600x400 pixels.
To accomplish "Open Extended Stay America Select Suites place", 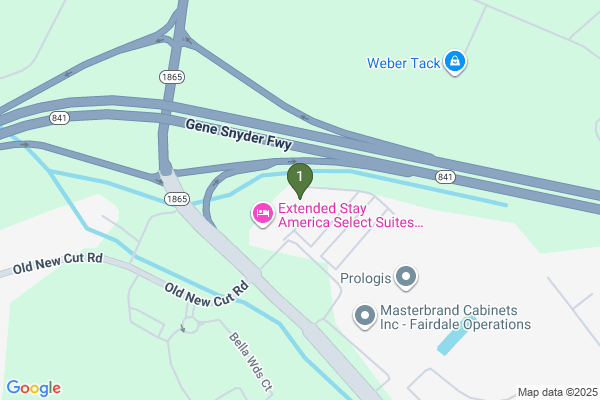I will point(263,212).
